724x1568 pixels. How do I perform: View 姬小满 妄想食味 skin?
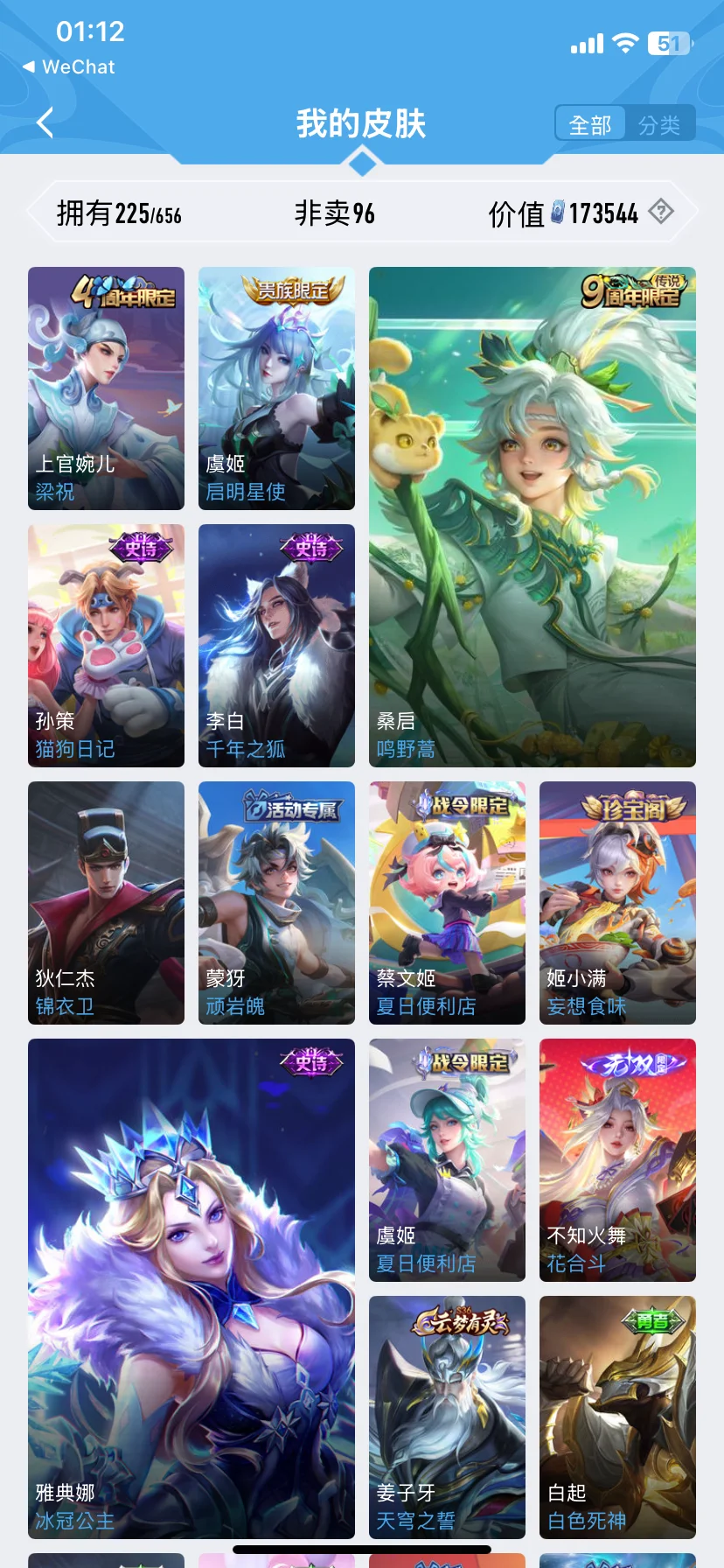click(x=617, y=902)
